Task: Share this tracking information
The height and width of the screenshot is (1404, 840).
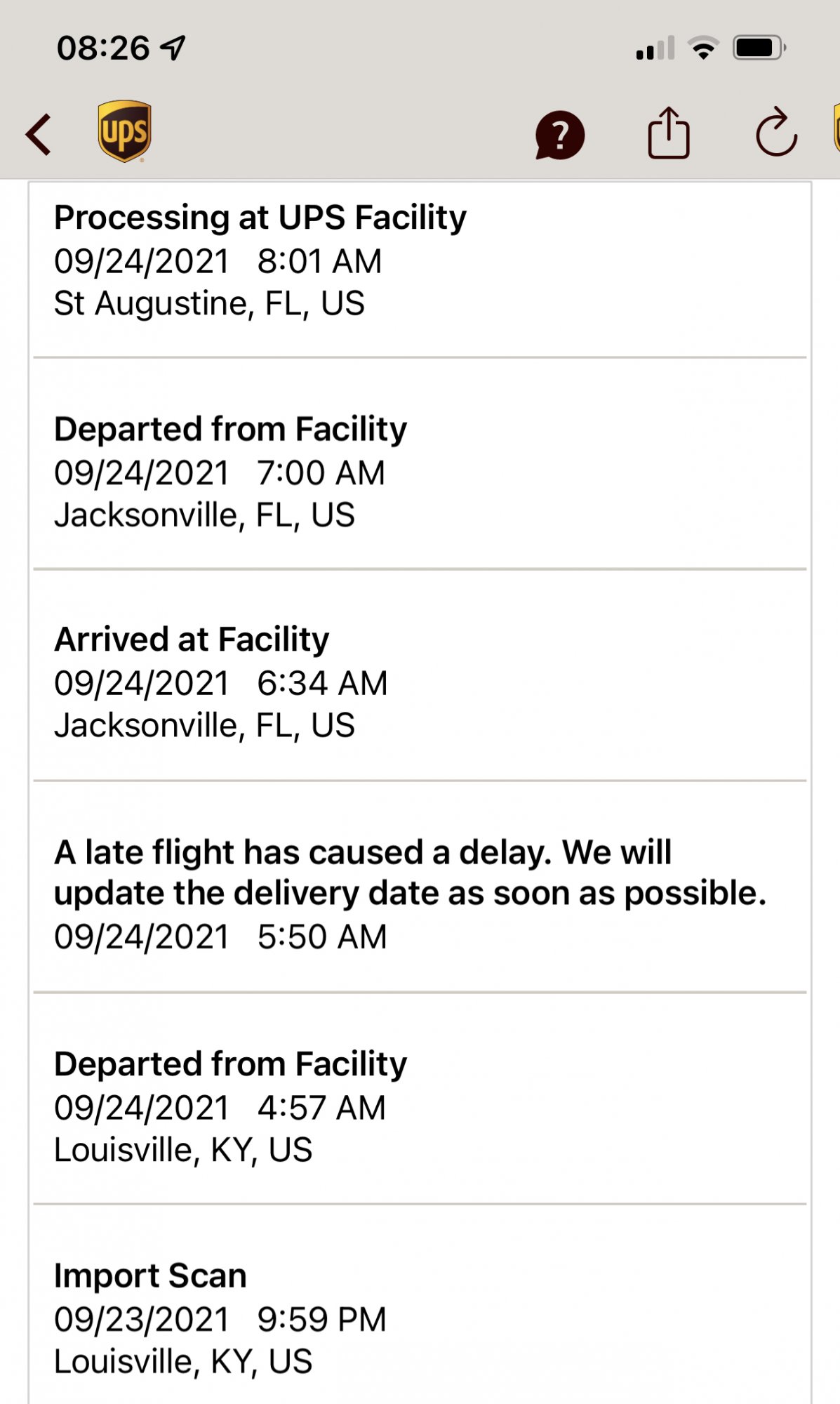Action: point(668,133)
